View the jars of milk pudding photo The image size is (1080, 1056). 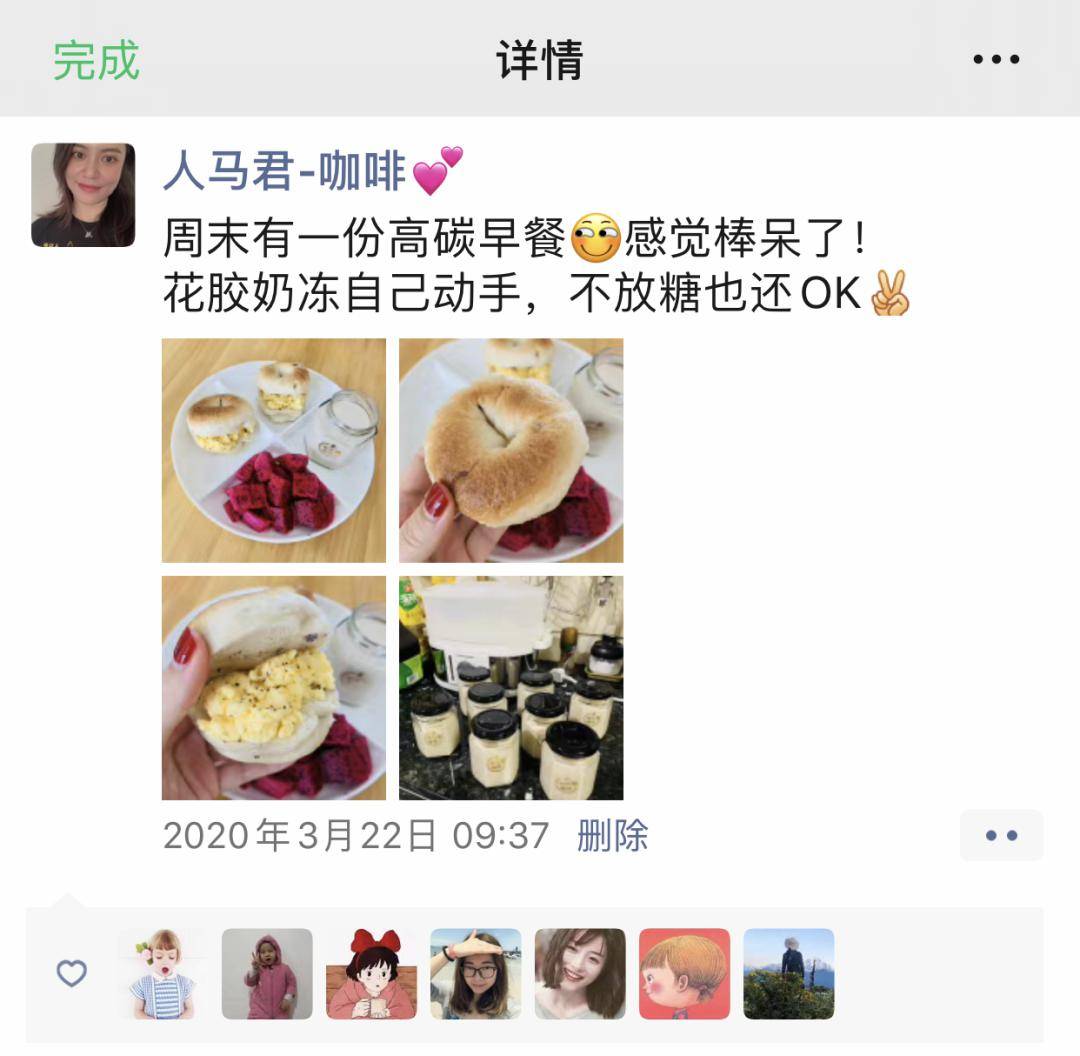pos(511,688)
